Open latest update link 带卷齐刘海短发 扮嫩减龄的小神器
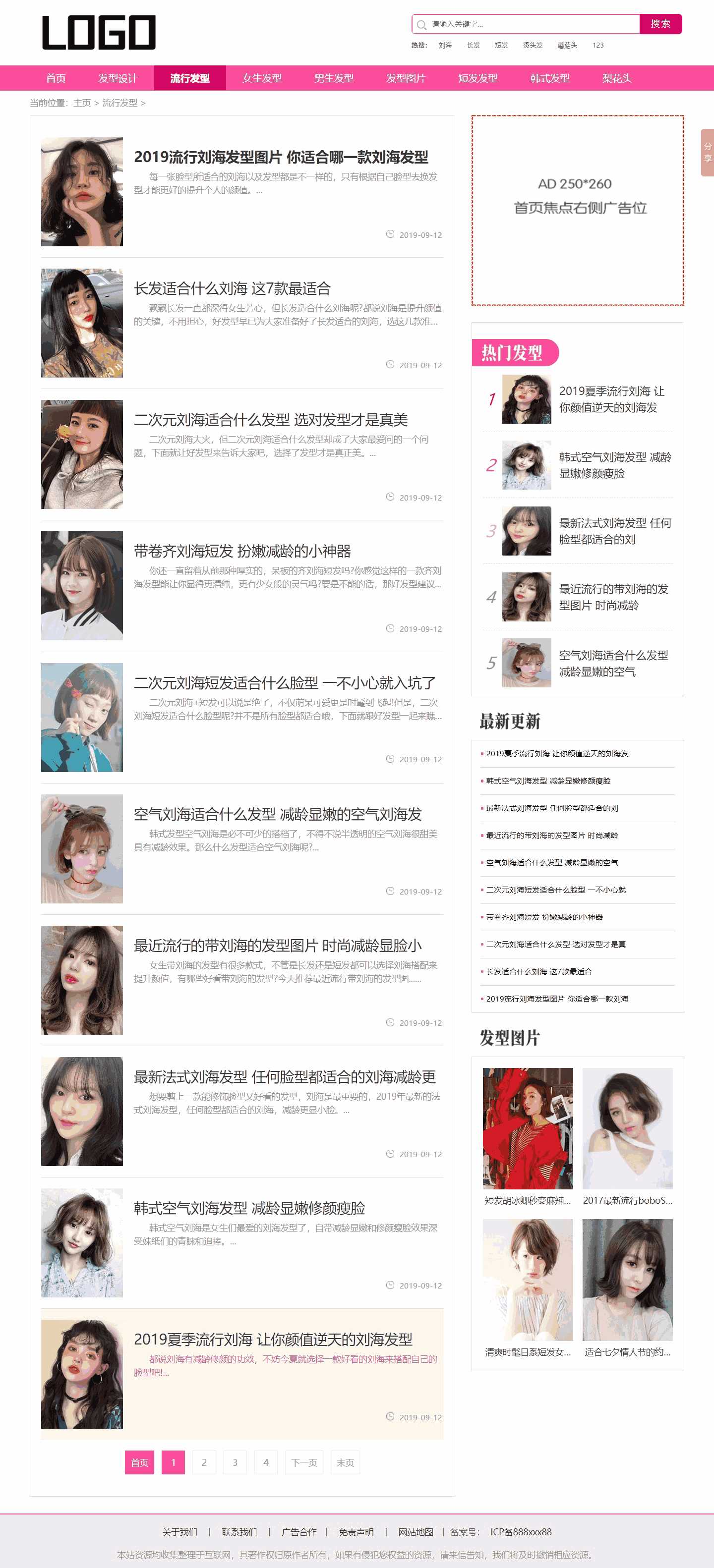The image size is (714, 1568). pos(544,917)
